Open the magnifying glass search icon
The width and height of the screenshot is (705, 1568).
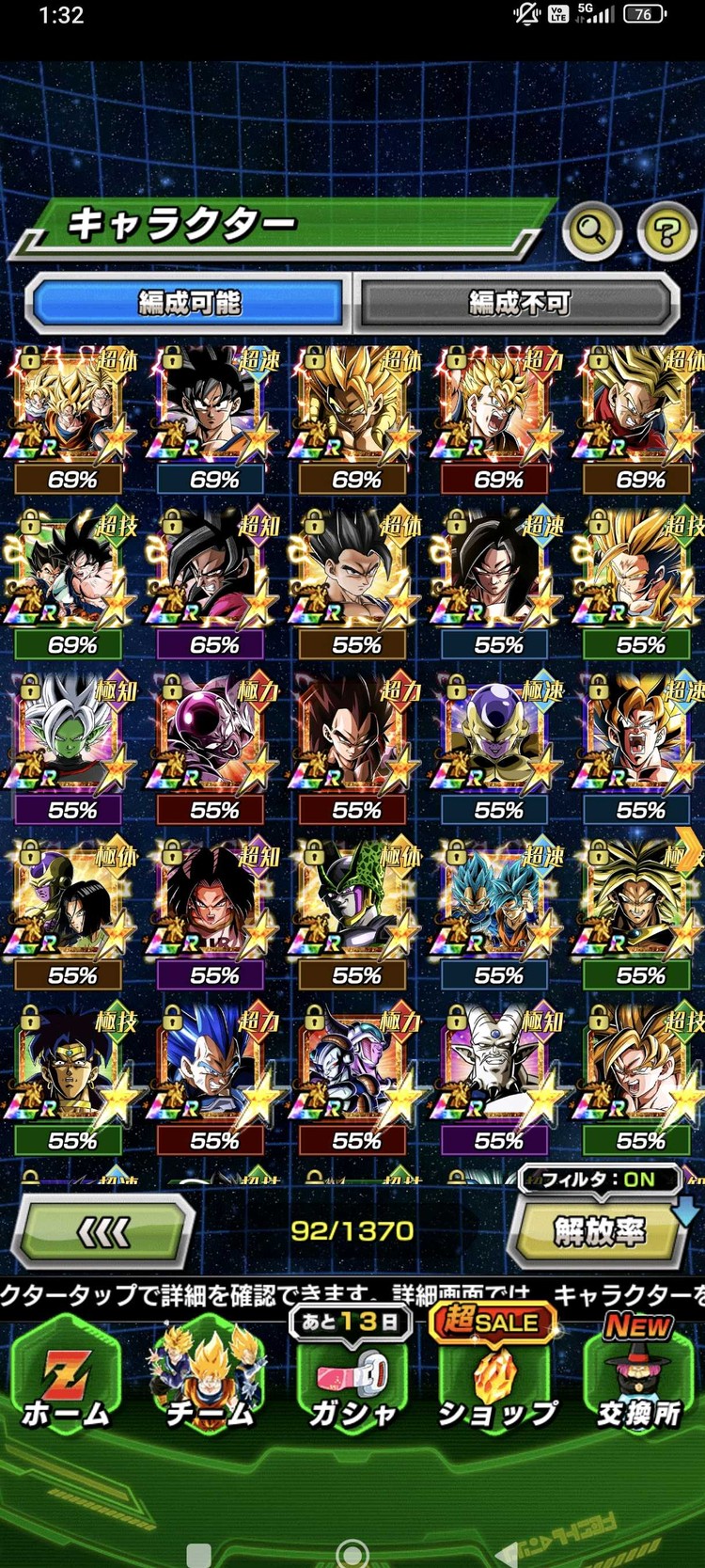(x=590, y=230)
